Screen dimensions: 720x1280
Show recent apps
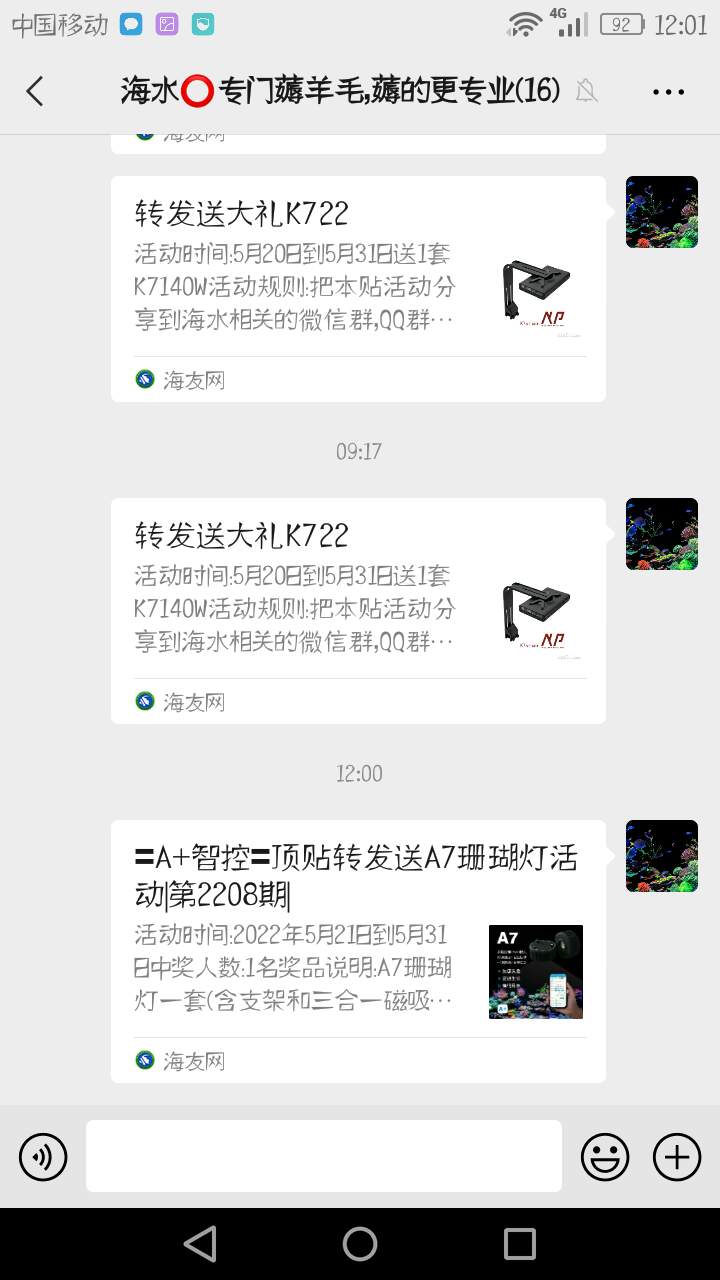pos(520,1244)
